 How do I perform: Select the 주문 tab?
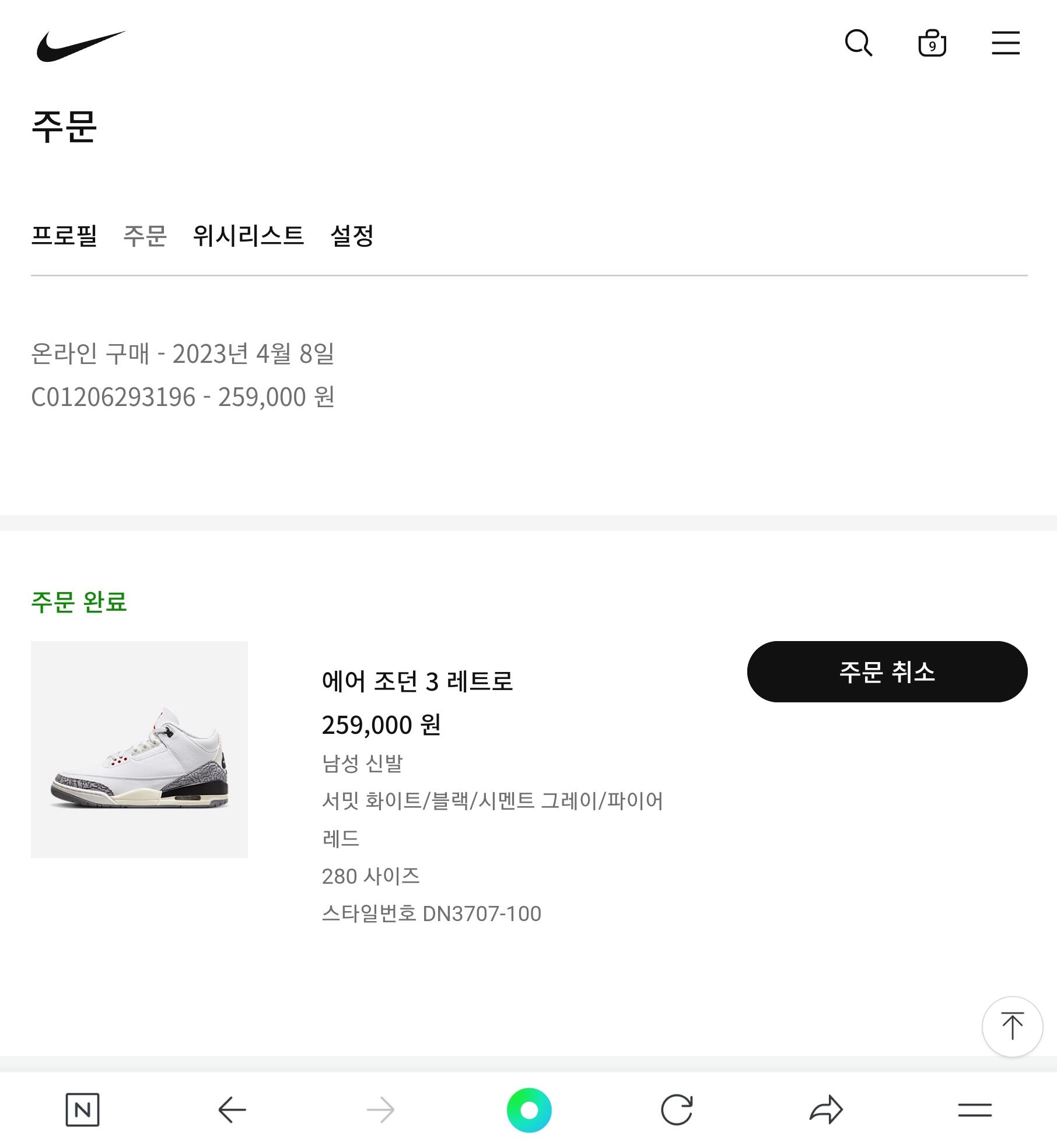point(145,236)
